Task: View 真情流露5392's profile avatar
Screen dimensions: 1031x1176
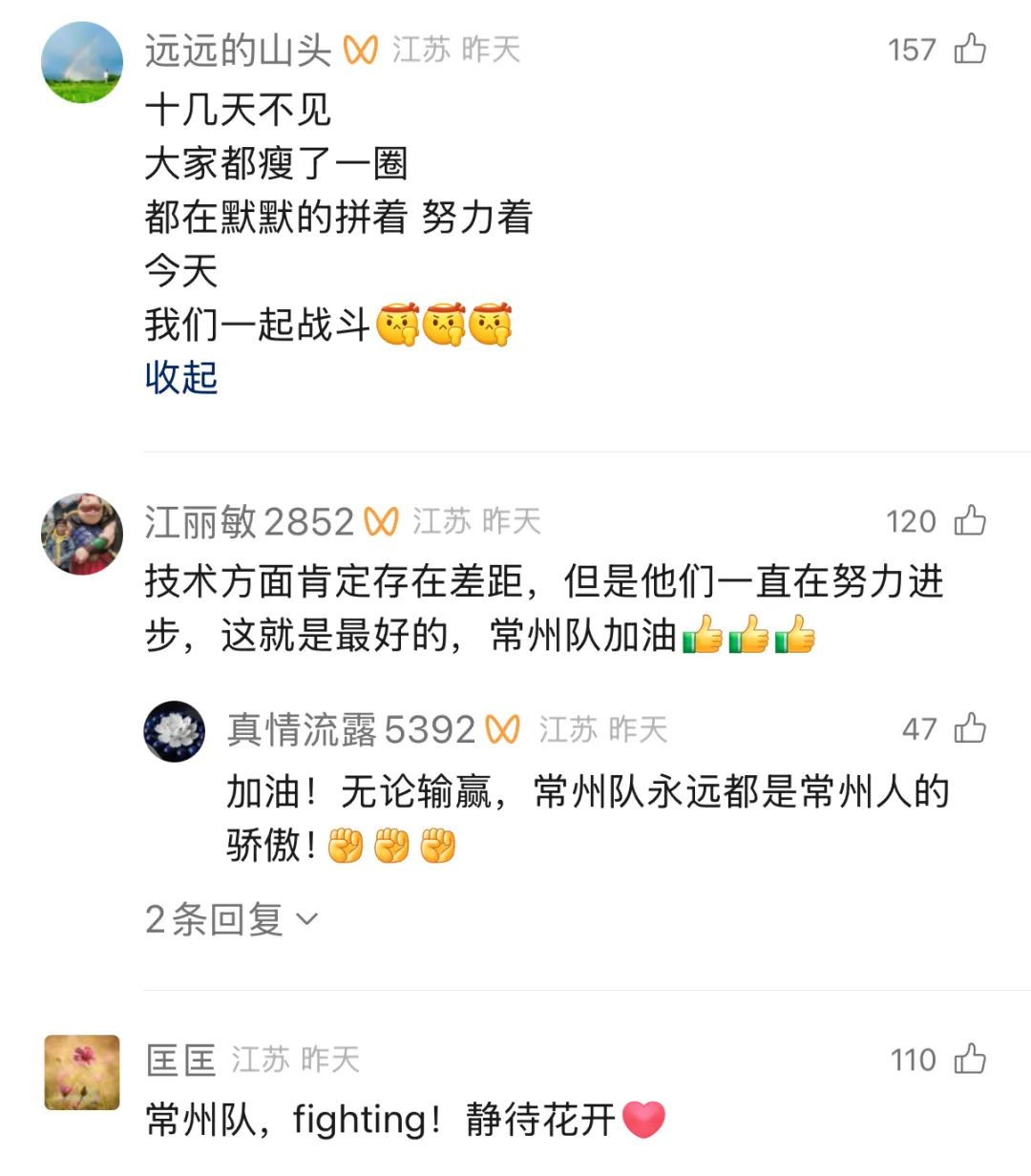Action: coord(175,731)
